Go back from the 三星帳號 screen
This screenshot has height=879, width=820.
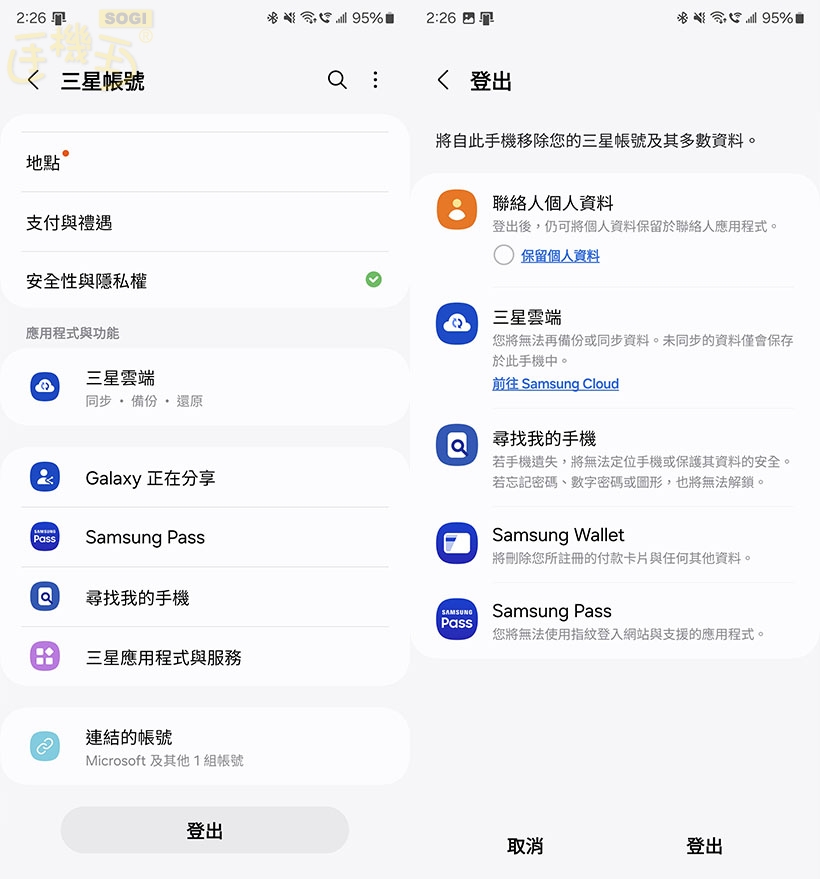pos(34,80)
